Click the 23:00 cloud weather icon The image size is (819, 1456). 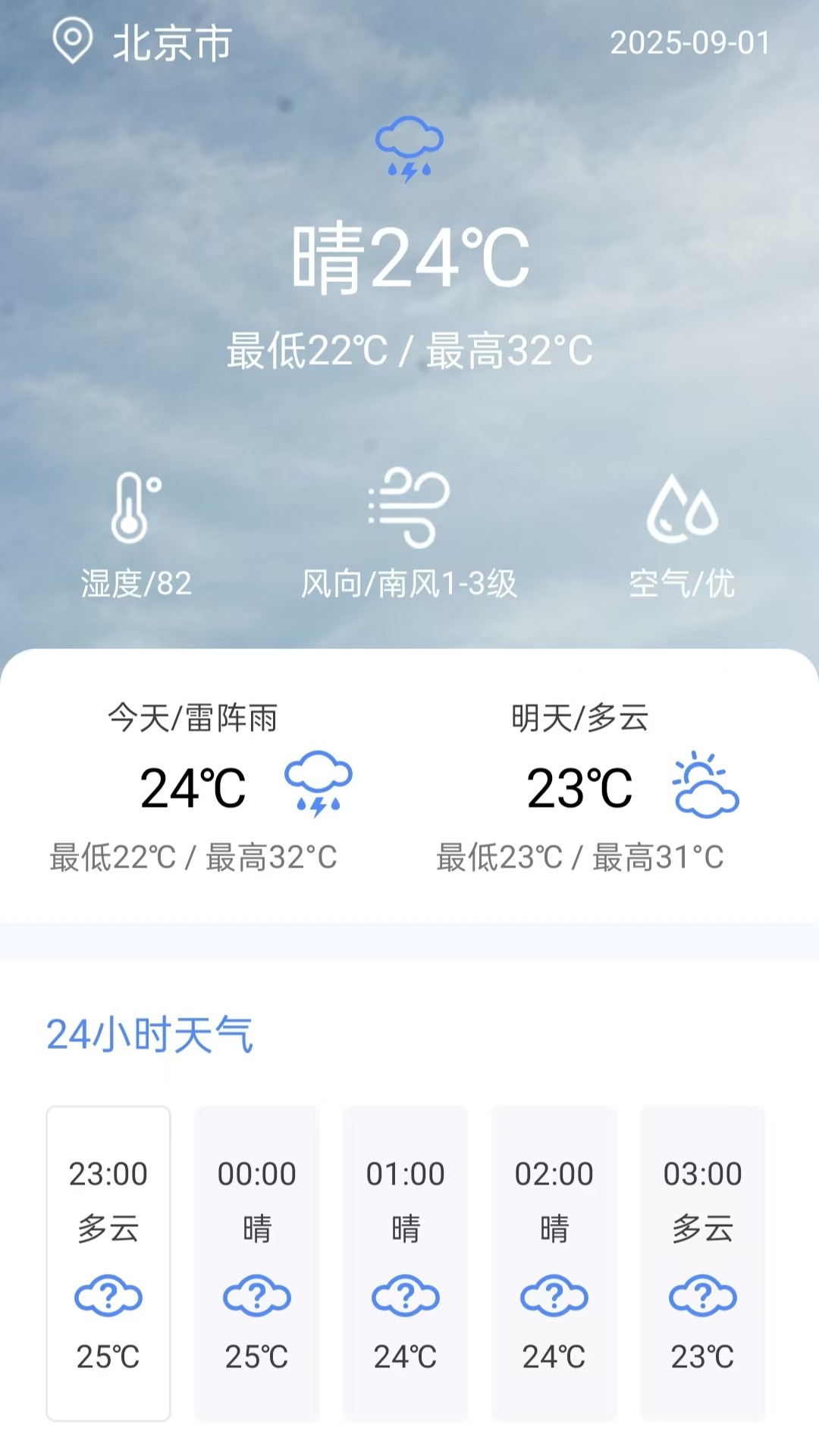[108, 1297]
